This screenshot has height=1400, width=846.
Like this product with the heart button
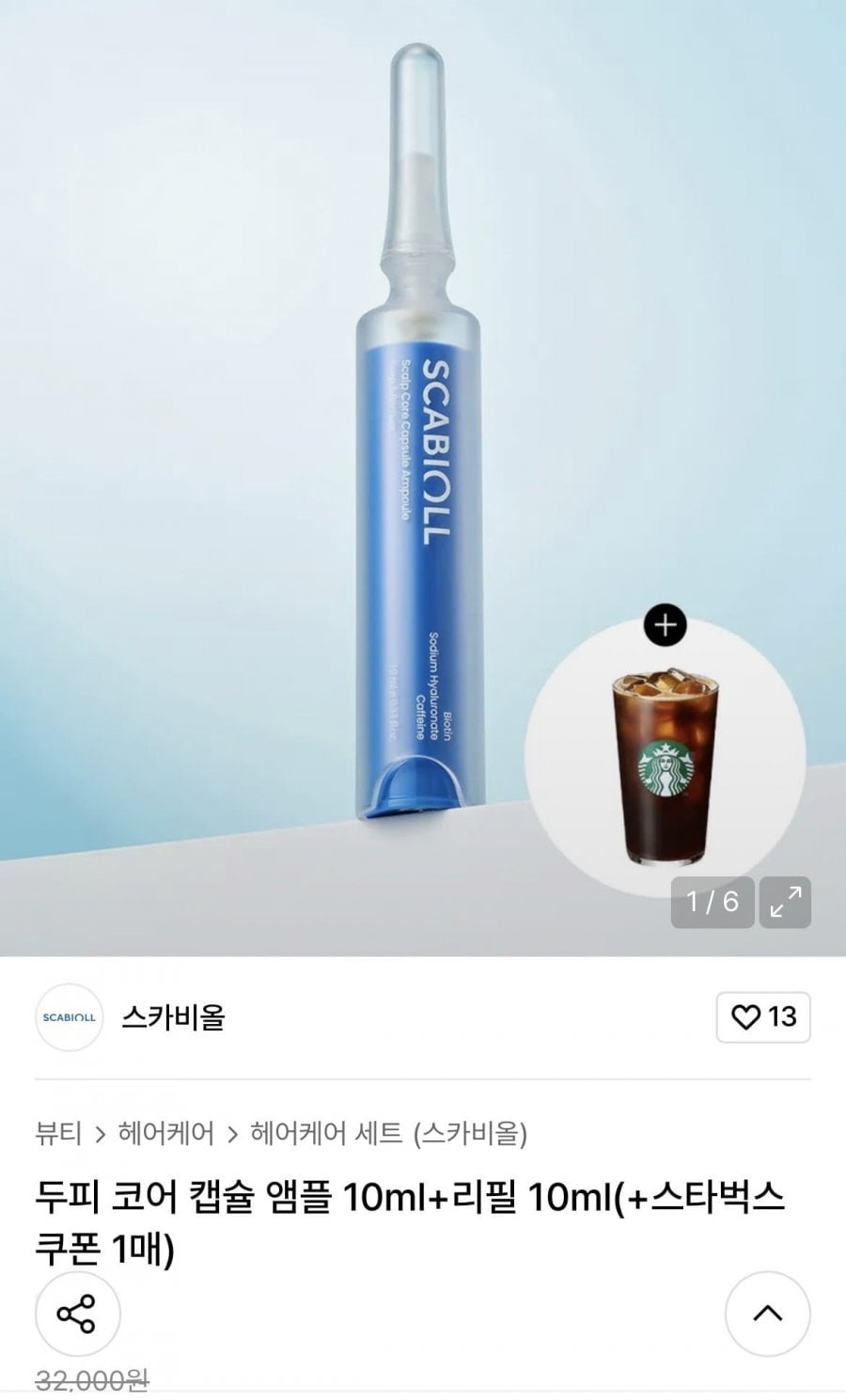click(x=763, y=1016)
